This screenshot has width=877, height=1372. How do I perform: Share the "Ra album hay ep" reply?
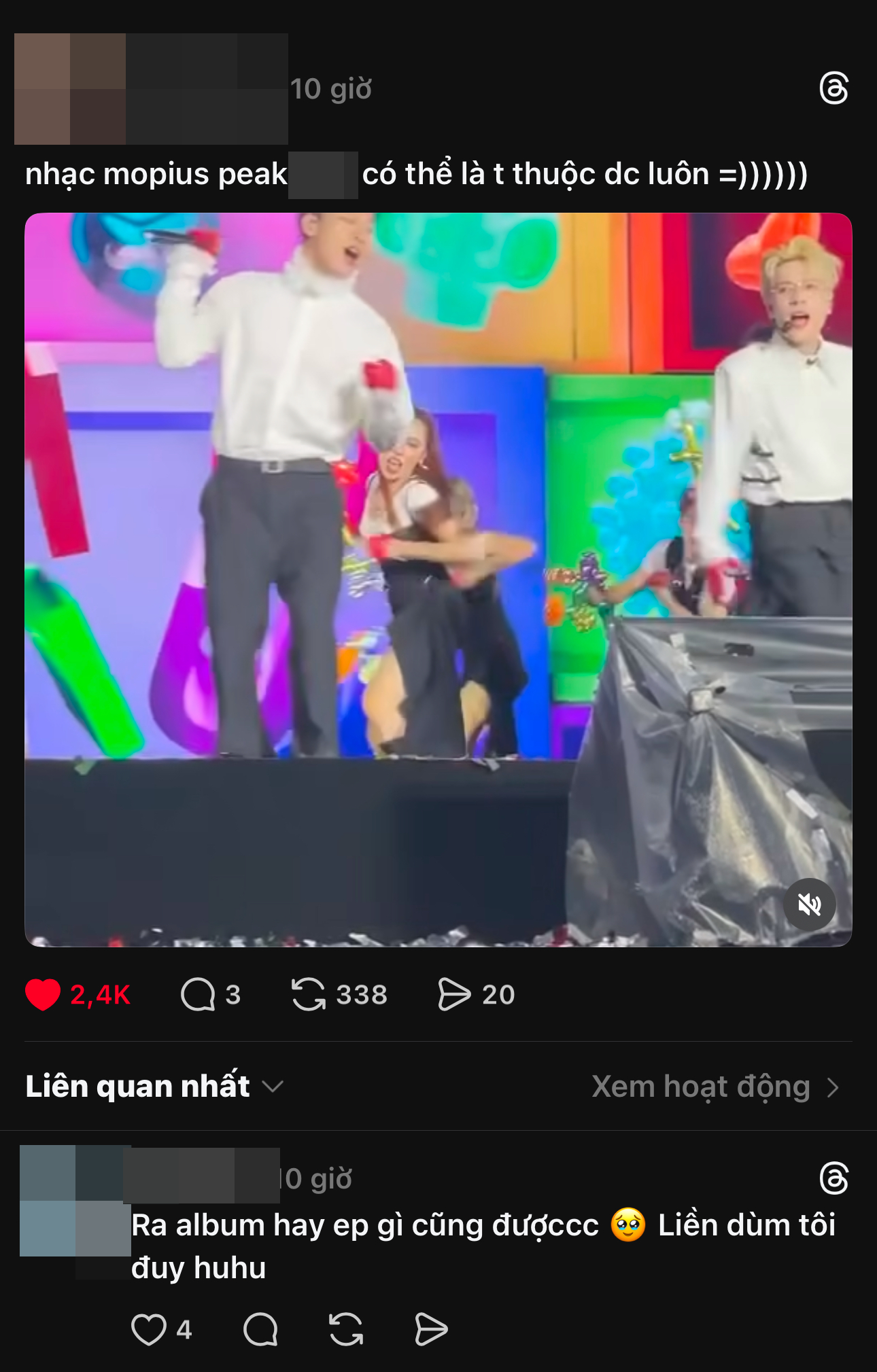[431, 1330]
